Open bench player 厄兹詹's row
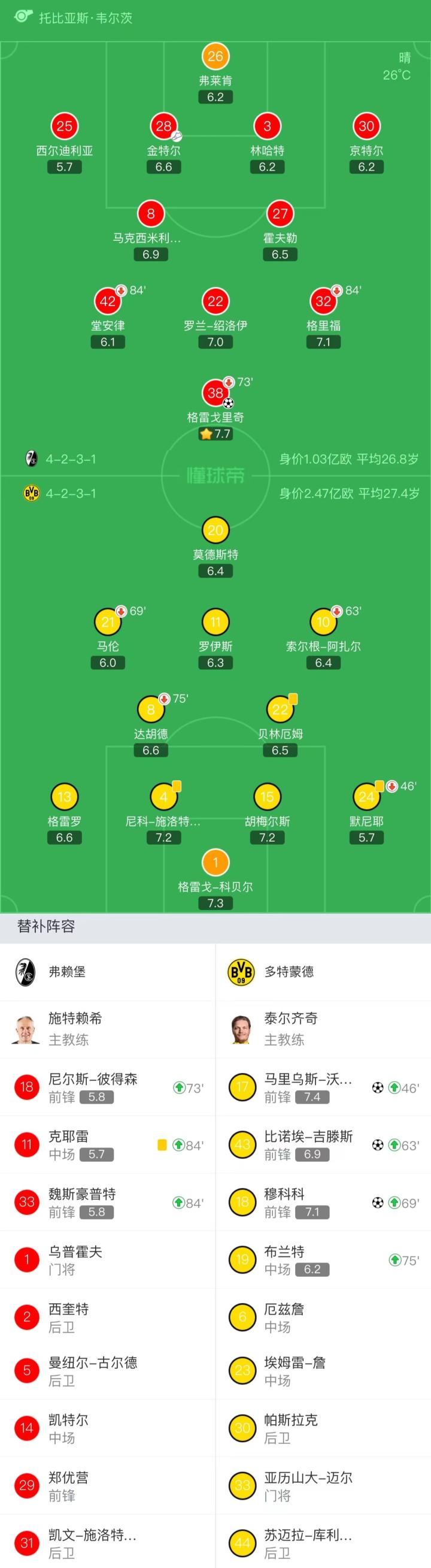This screenshot has height=1568, width=431. [323, 1318]
